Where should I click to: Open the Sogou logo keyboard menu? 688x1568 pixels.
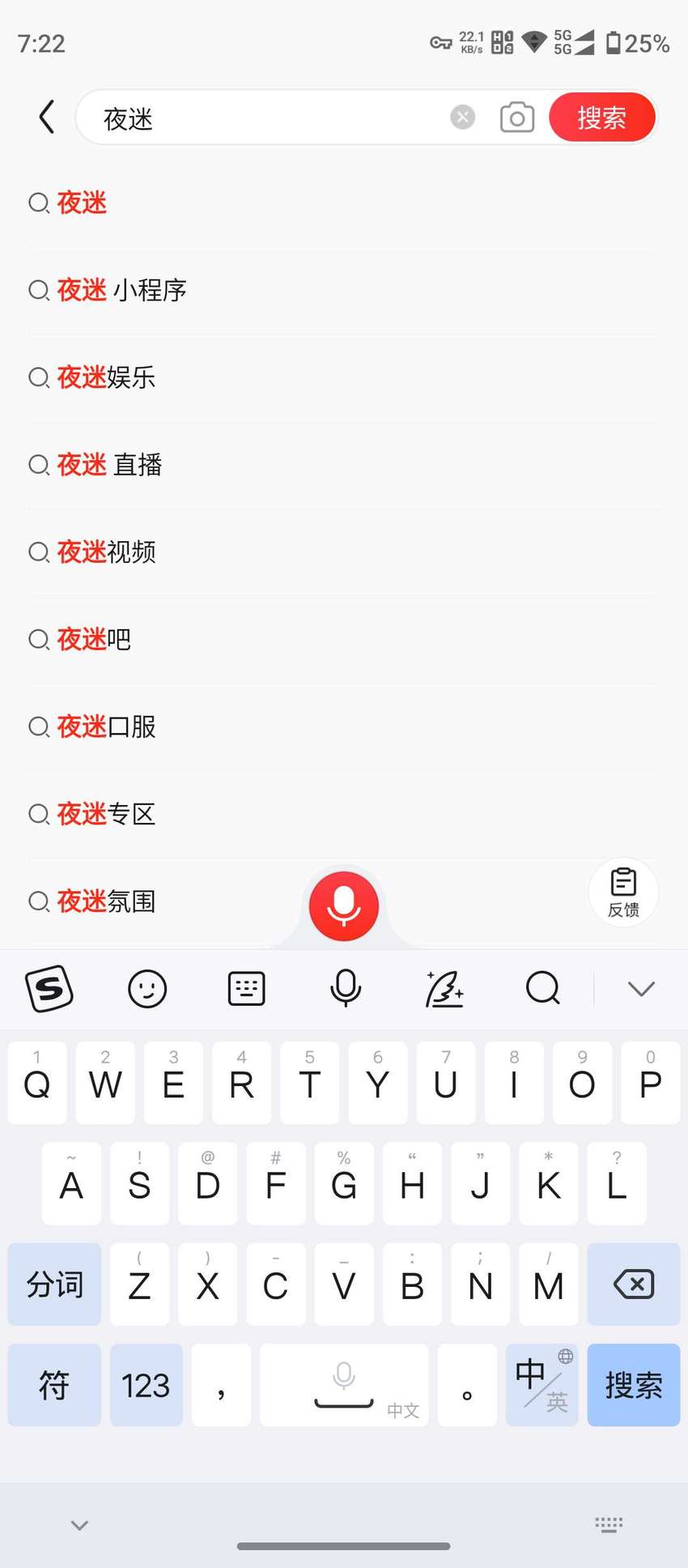tap(49, 988)
